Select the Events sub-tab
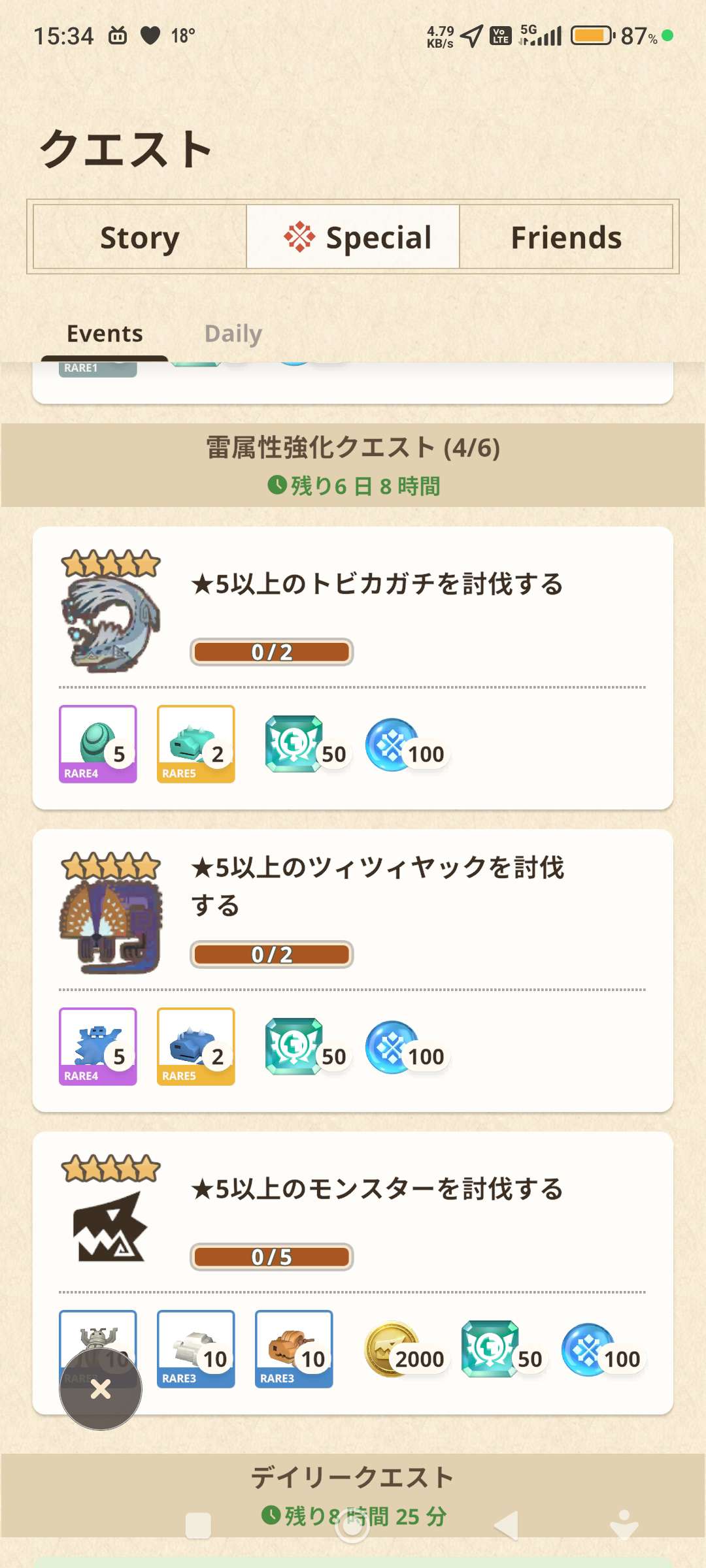Screen dimensions: 706x1568 [x=105, y=334]
